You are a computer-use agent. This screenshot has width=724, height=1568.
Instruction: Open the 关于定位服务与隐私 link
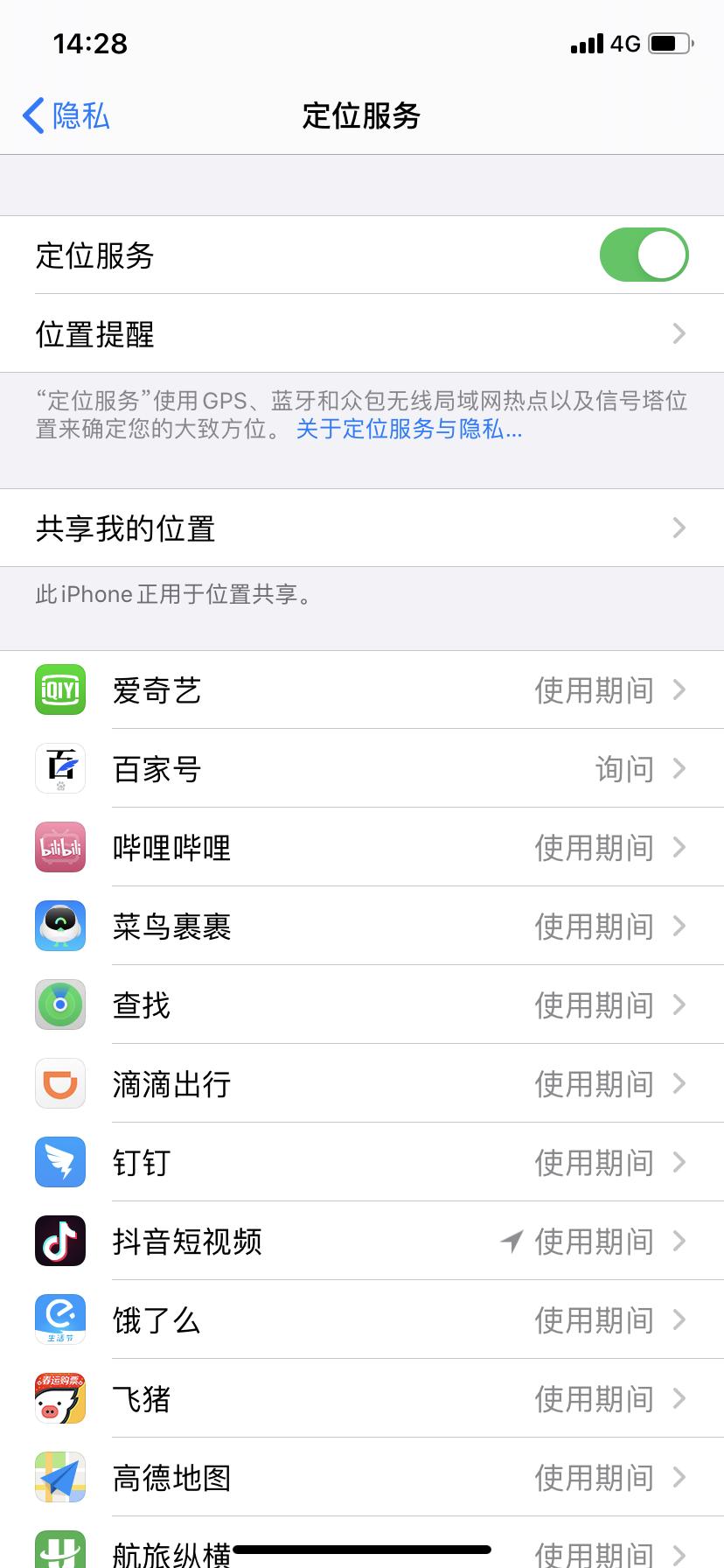[x=407, y=430]
